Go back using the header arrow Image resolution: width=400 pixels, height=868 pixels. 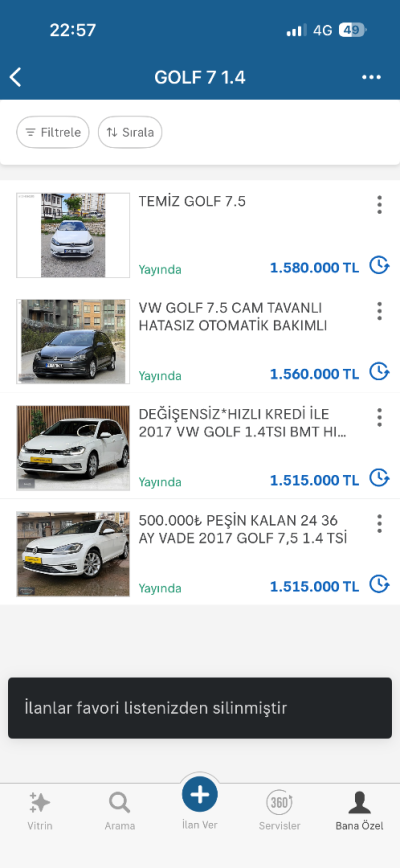coord(15,78)
